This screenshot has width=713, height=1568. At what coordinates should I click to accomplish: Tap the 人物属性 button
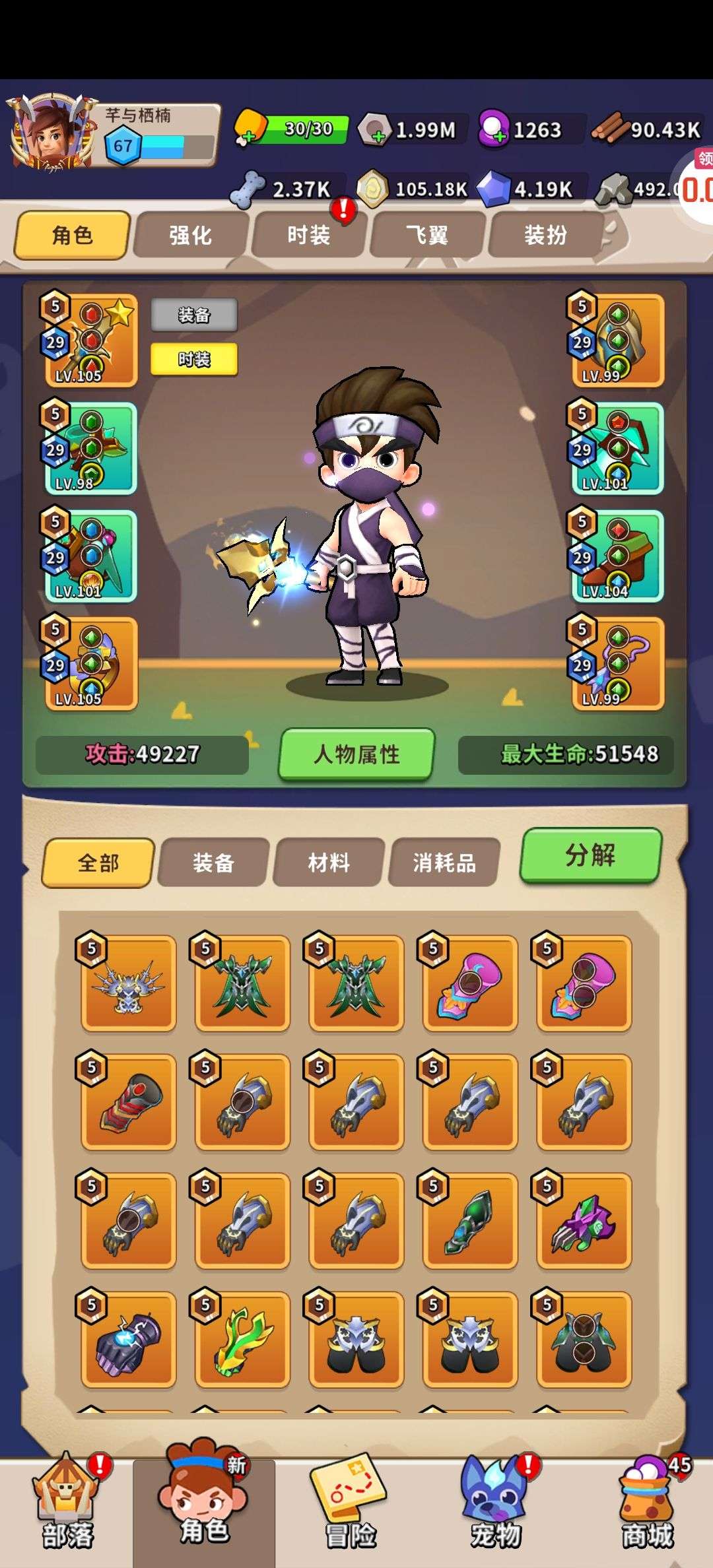(x=356, y=754)
